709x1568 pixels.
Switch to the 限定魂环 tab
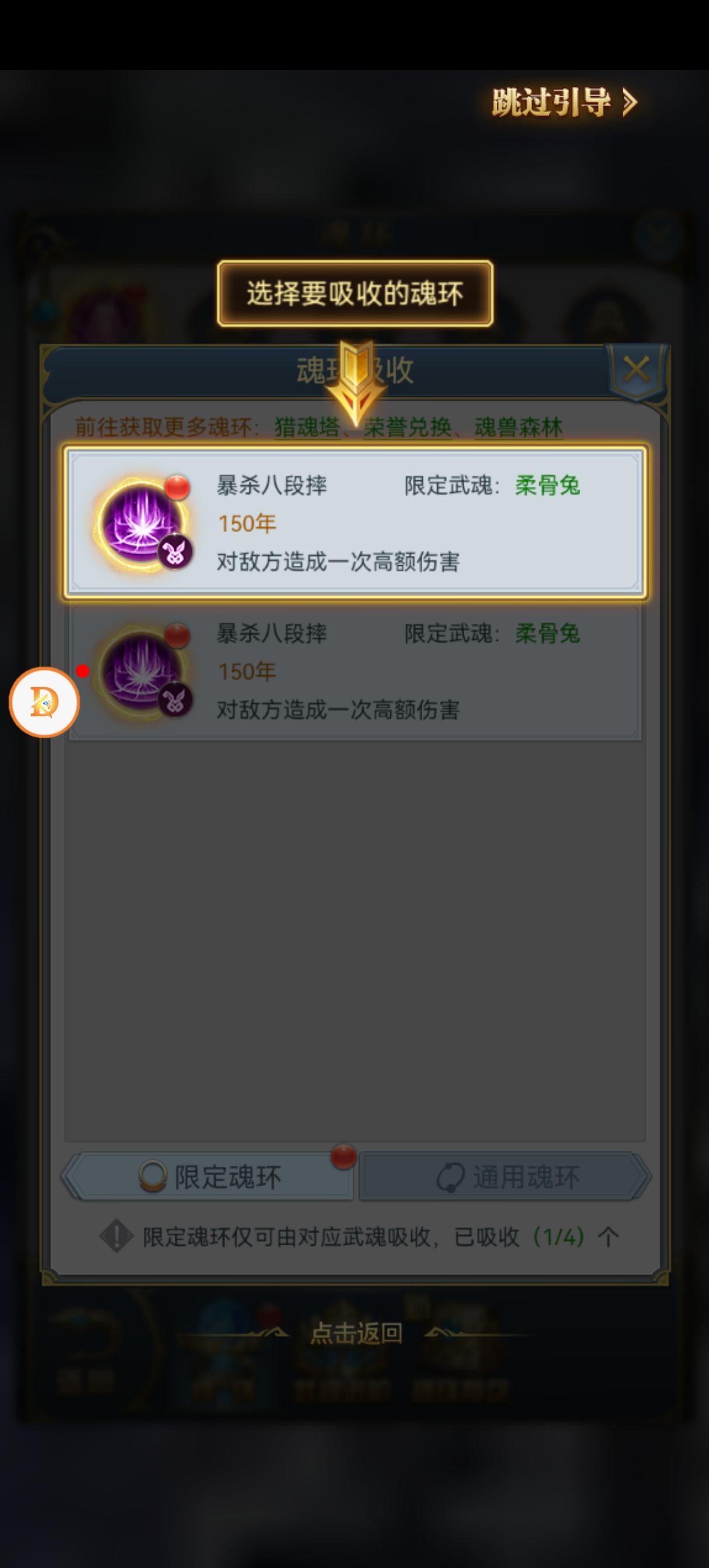(x=210, y=1177)
